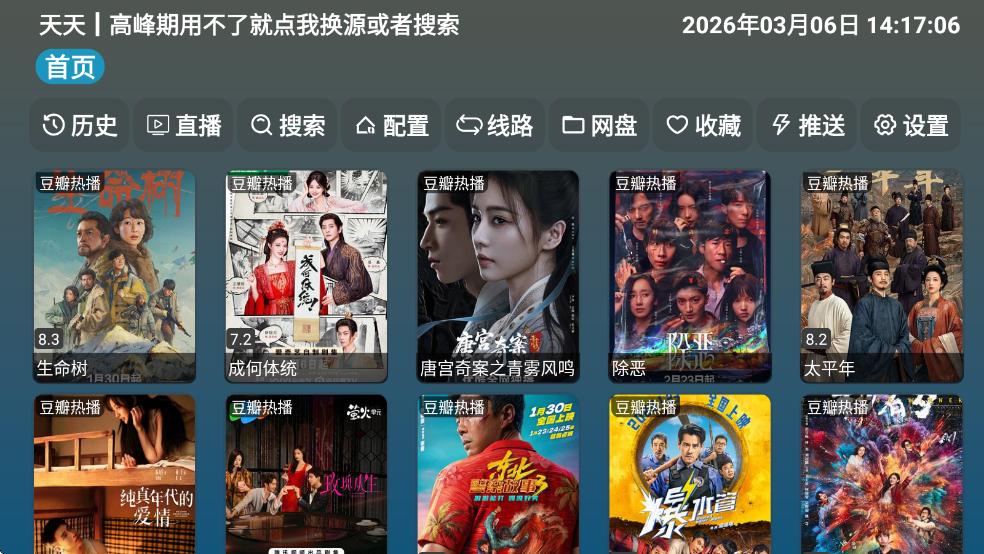The image size is (984, 554).
Task: Open the 生命树 poster card
Action: 114,276
